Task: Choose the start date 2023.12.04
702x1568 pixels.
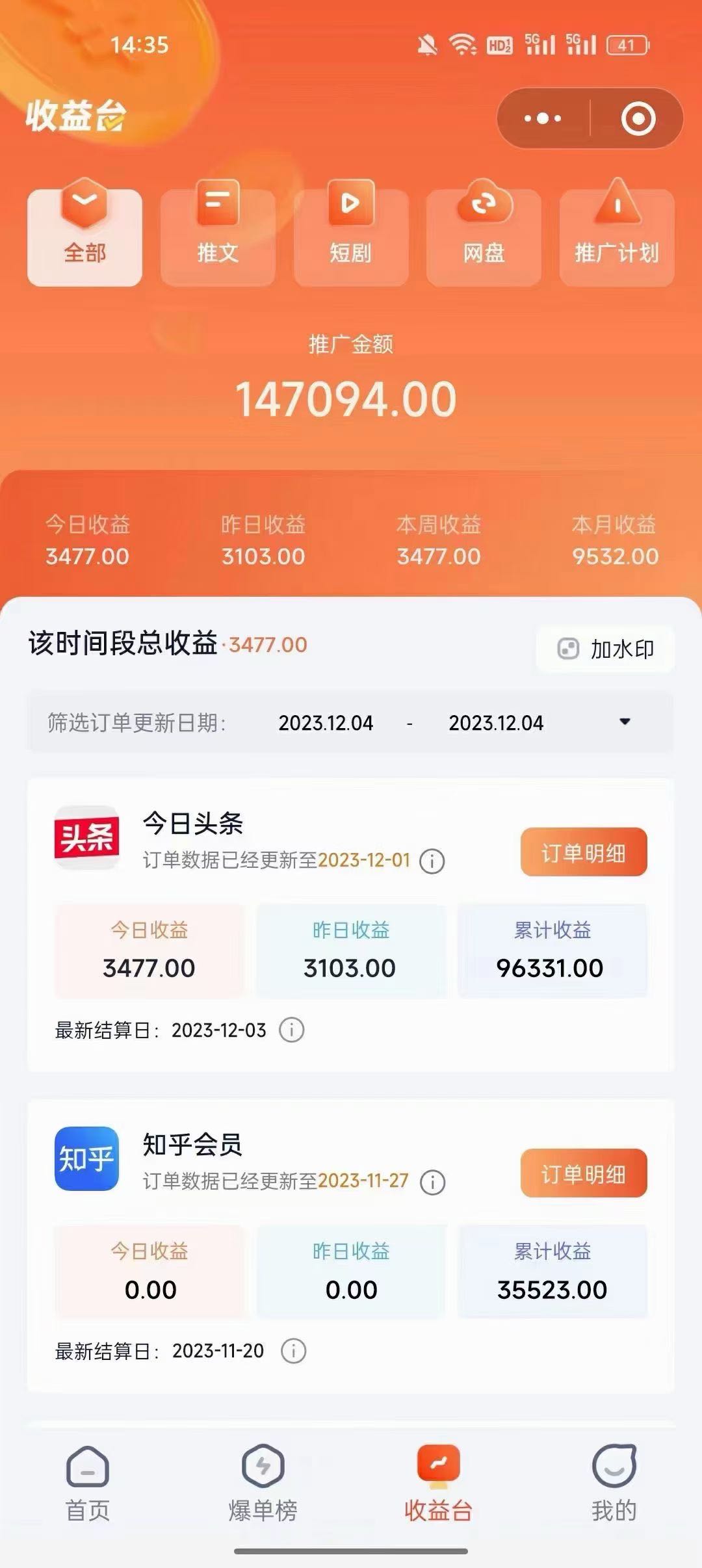Action: pyautogui.click(x=326, y=723)
